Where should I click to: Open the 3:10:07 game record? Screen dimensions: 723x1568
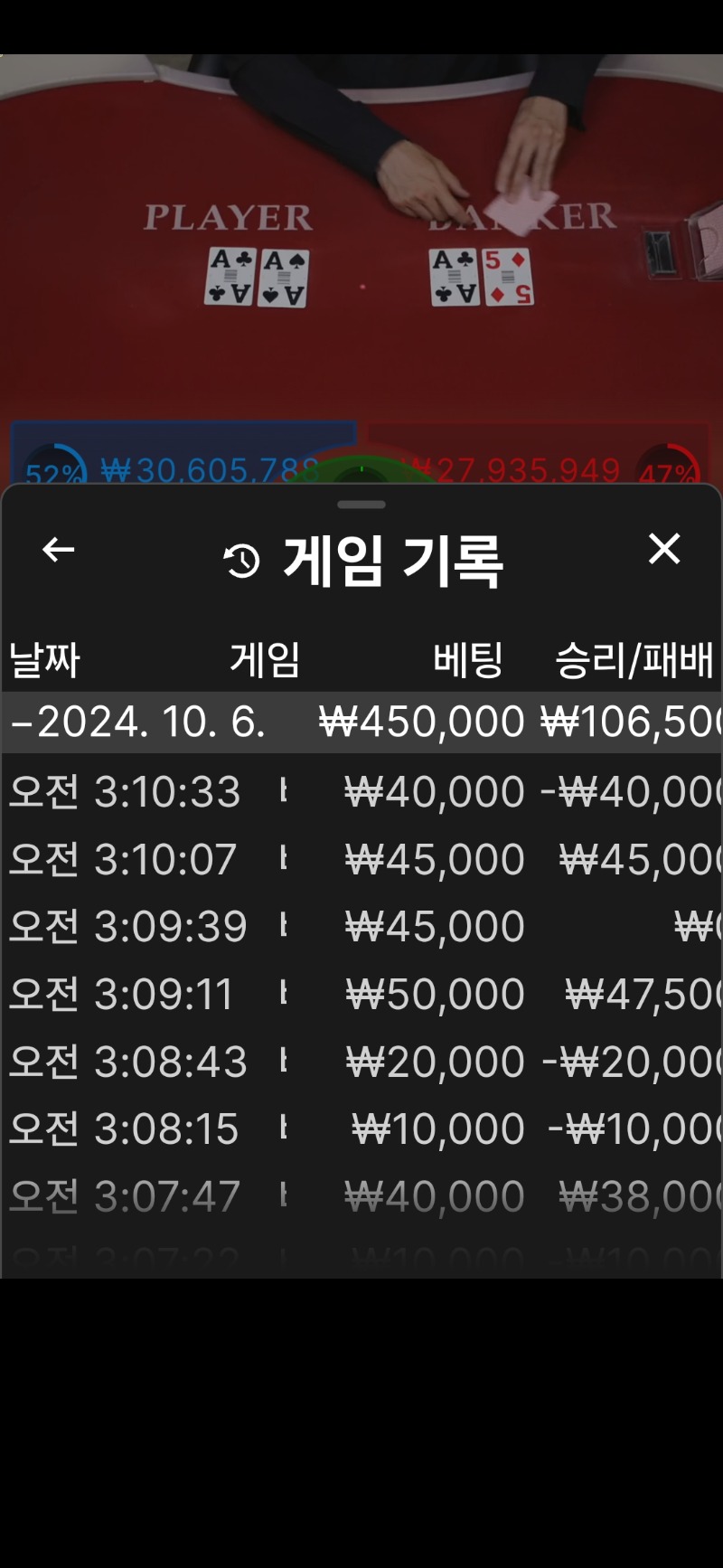pos(361,859)
